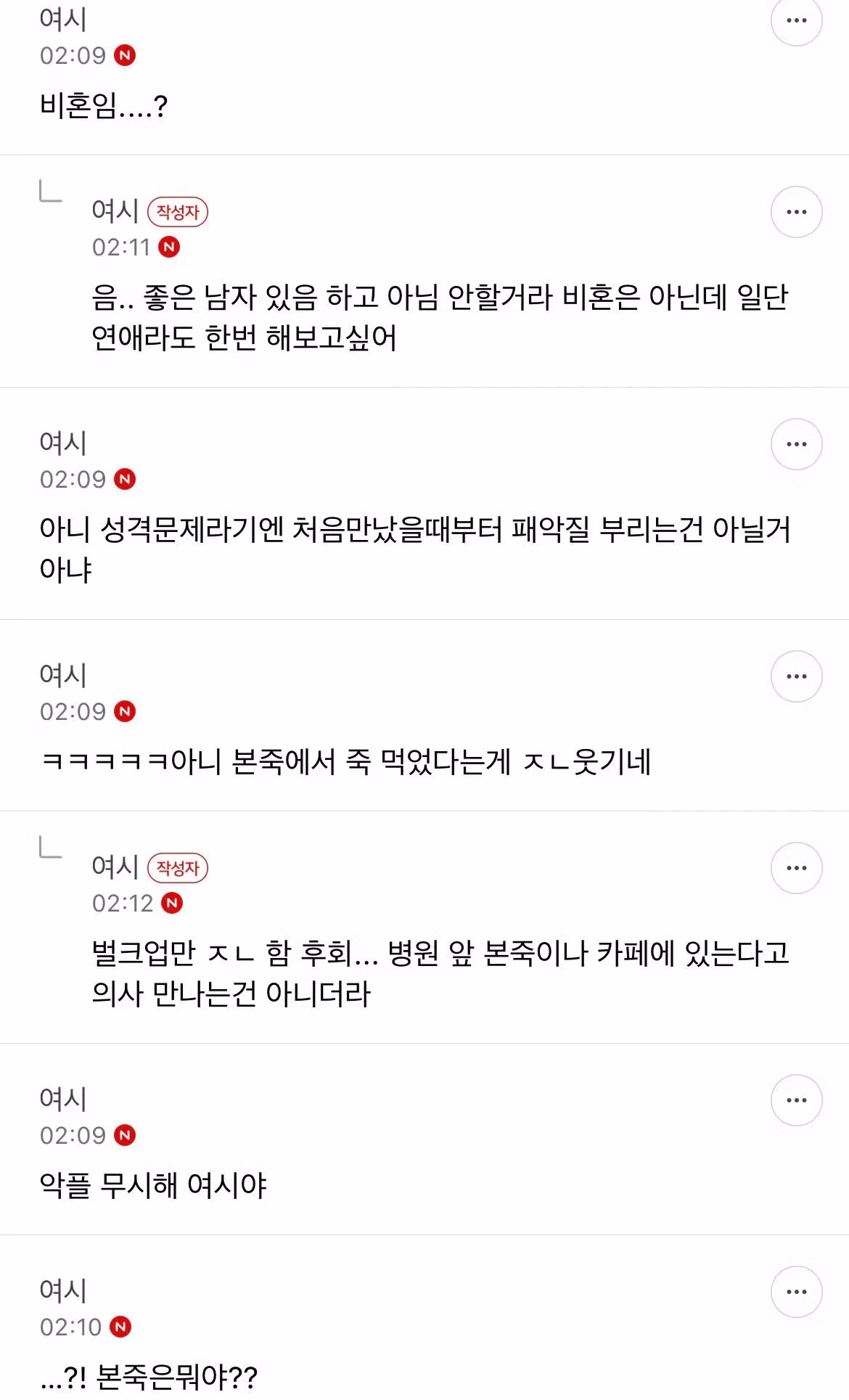The image size is (849, 1400).
Task: Click the reply indent marker above the 02:12 reply
Action: coord(49,846)
